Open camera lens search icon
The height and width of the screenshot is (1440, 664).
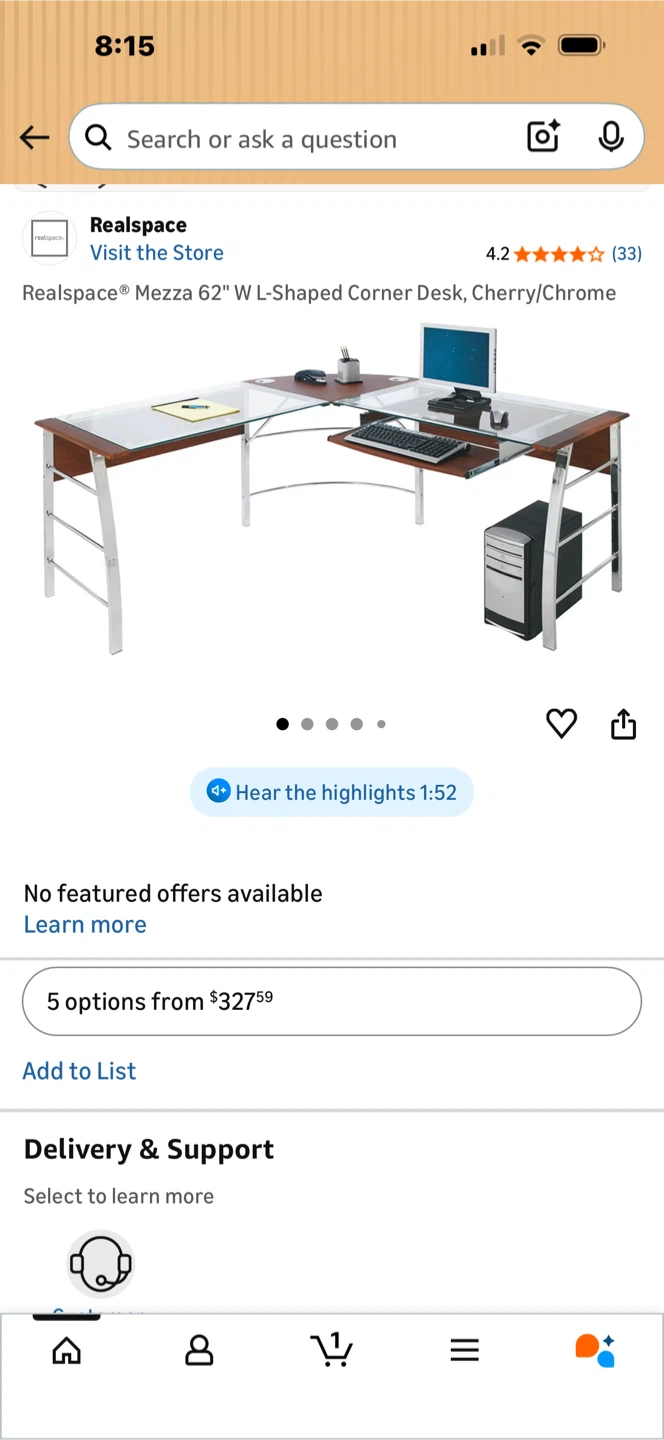tap(543, 137)
